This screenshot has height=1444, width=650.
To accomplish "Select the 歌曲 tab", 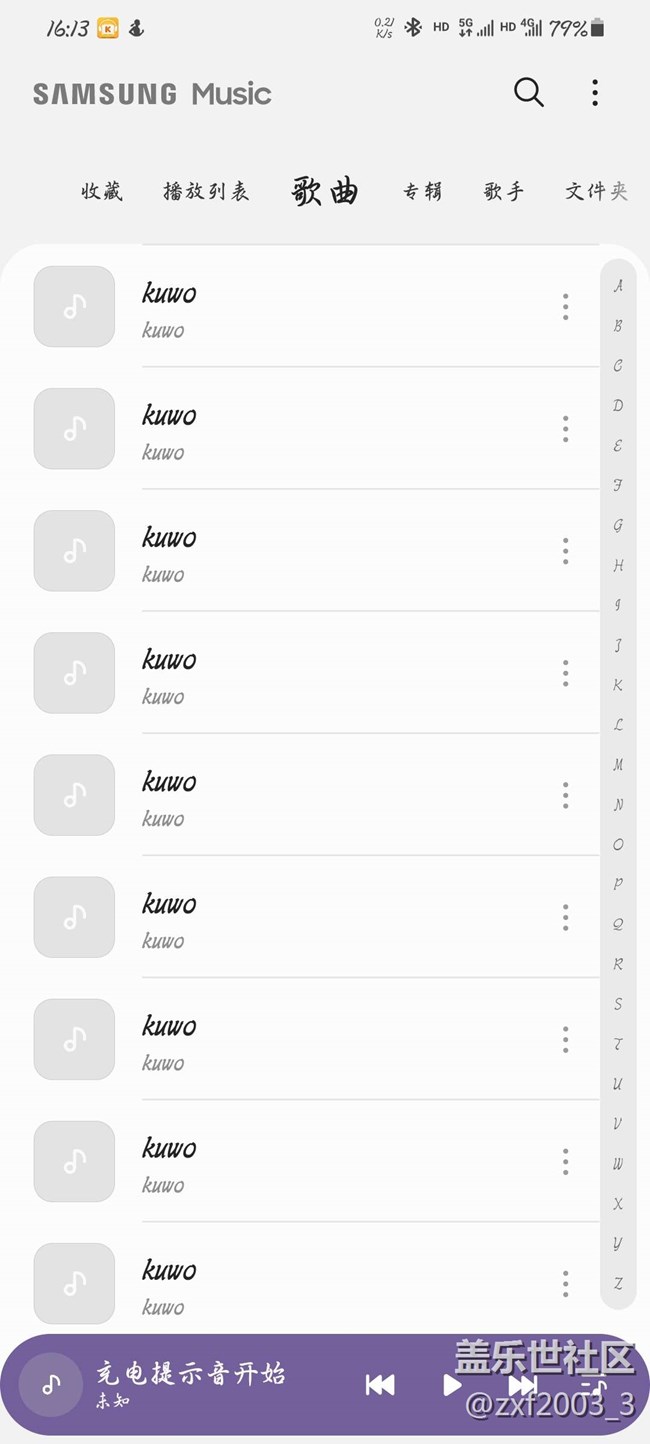I will [325, 191].
